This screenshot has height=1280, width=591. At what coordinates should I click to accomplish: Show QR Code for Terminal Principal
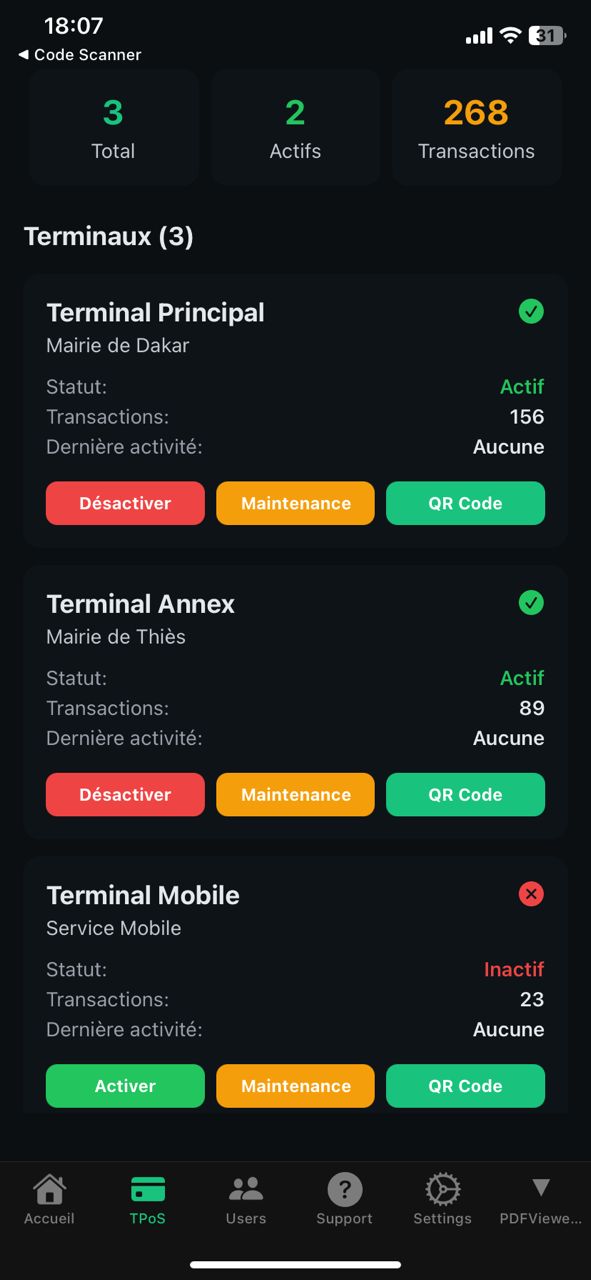click(466, 503)
